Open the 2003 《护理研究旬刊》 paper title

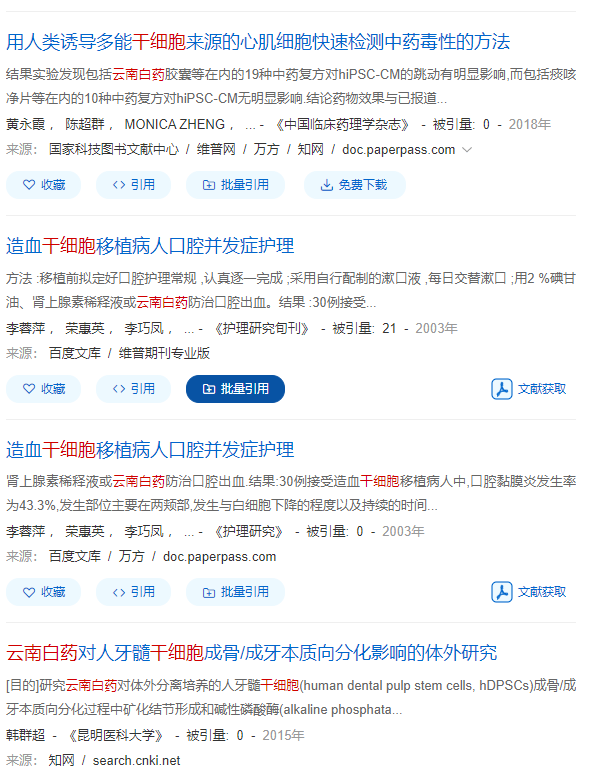[x=150, y=246]
